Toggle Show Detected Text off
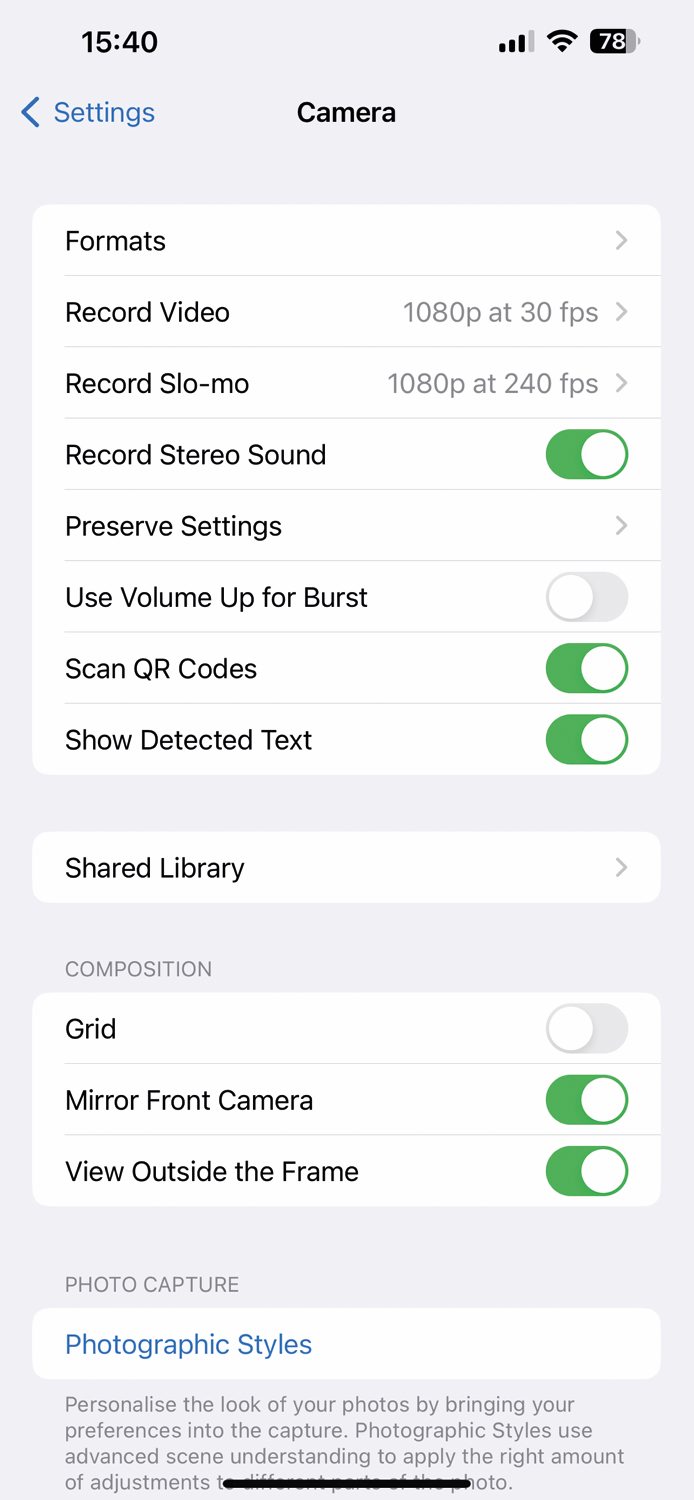Viewport: 694px width, 1500px height. [x=587, y=740]
